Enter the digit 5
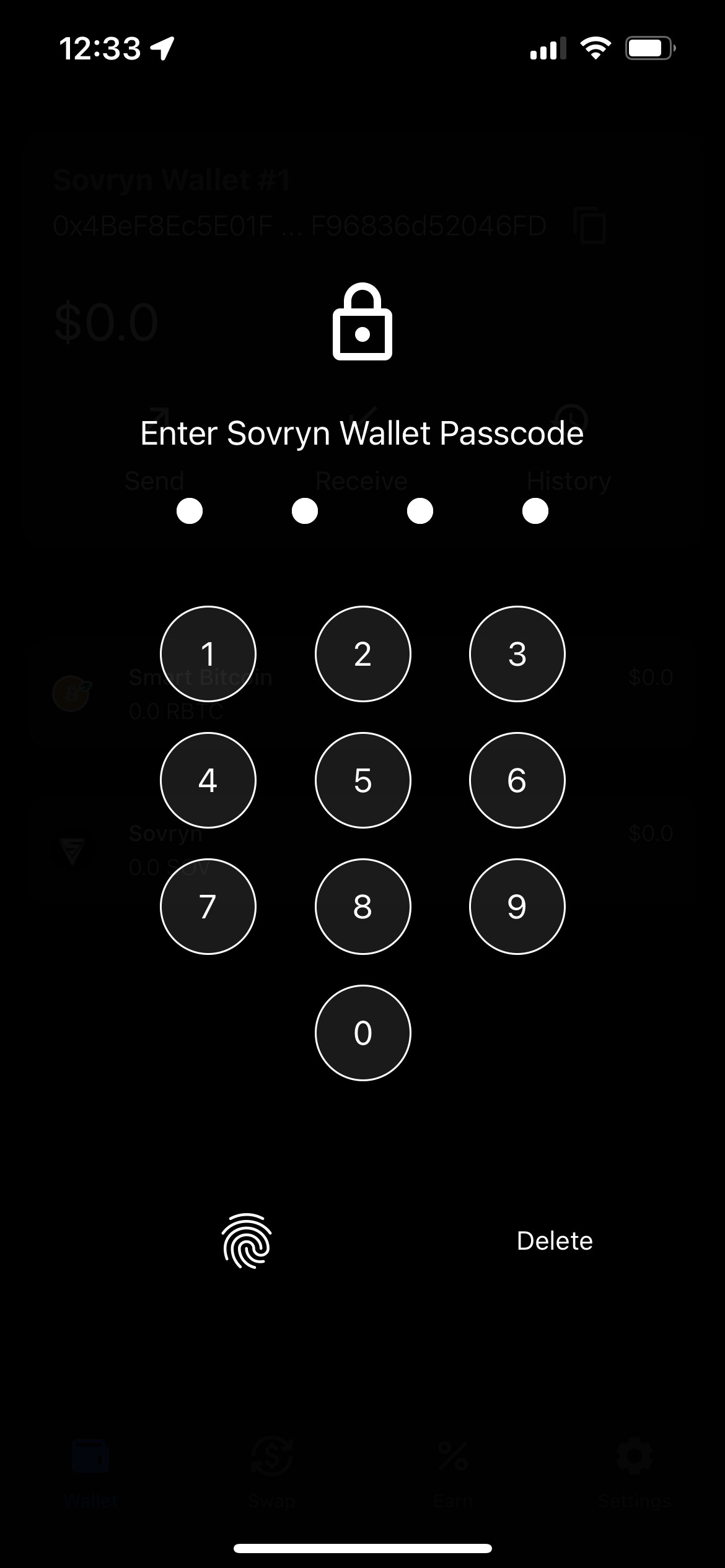 [363, 780]
